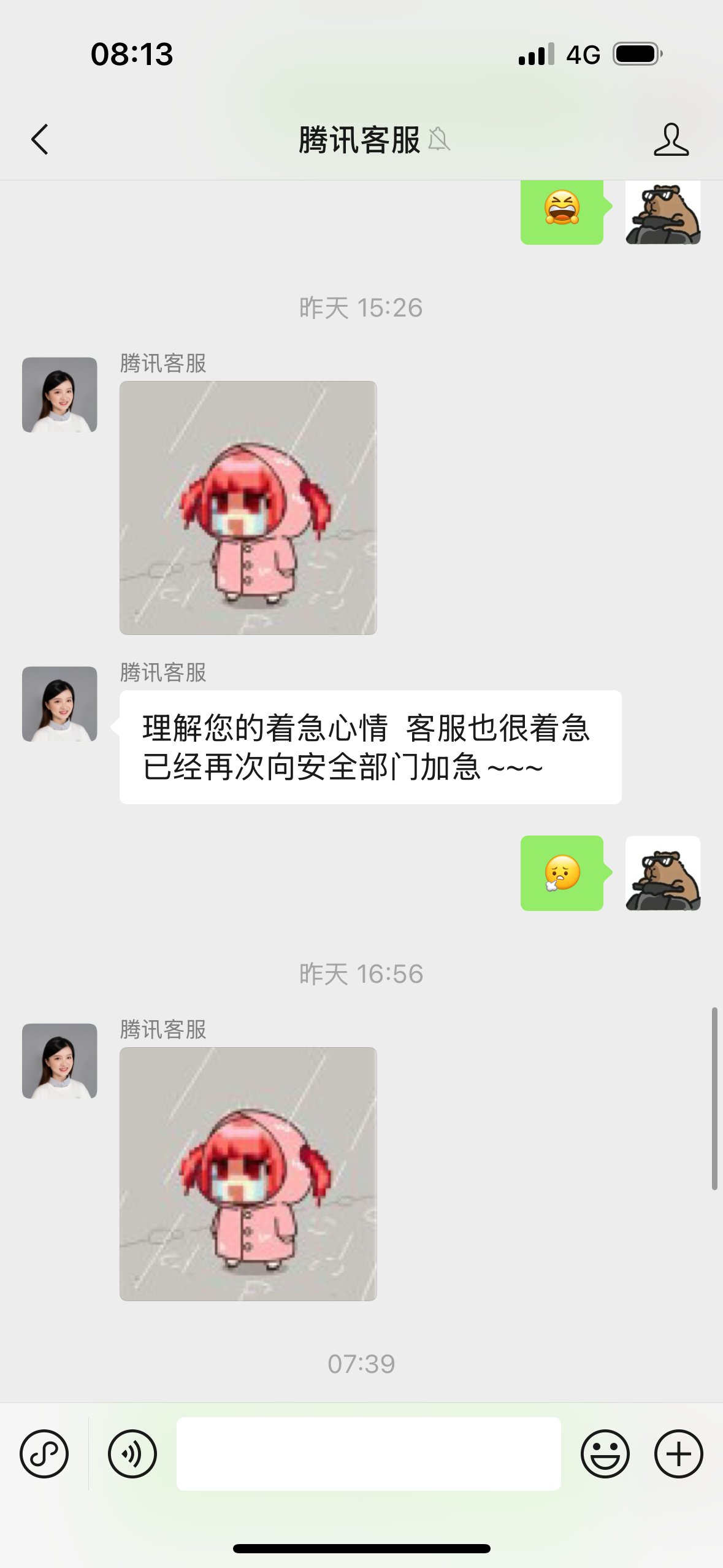Open the crying sticker sent at 15:26

click(x=248, y=507)
